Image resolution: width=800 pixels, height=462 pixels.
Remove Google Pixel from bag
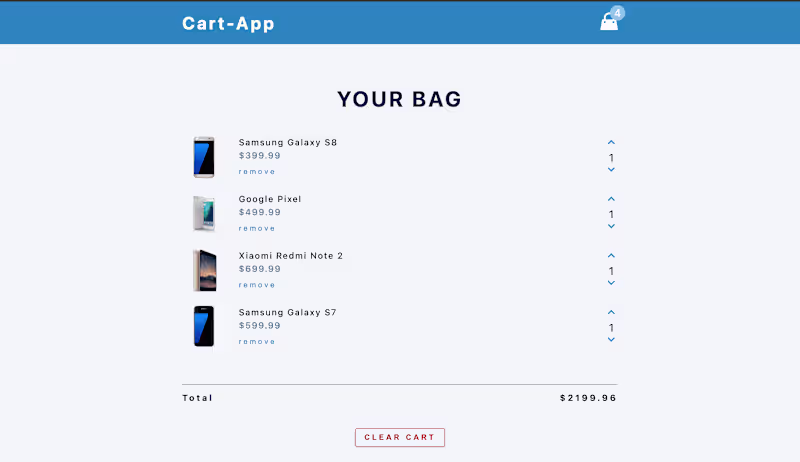pyautogui.click(x=257, y=228)
